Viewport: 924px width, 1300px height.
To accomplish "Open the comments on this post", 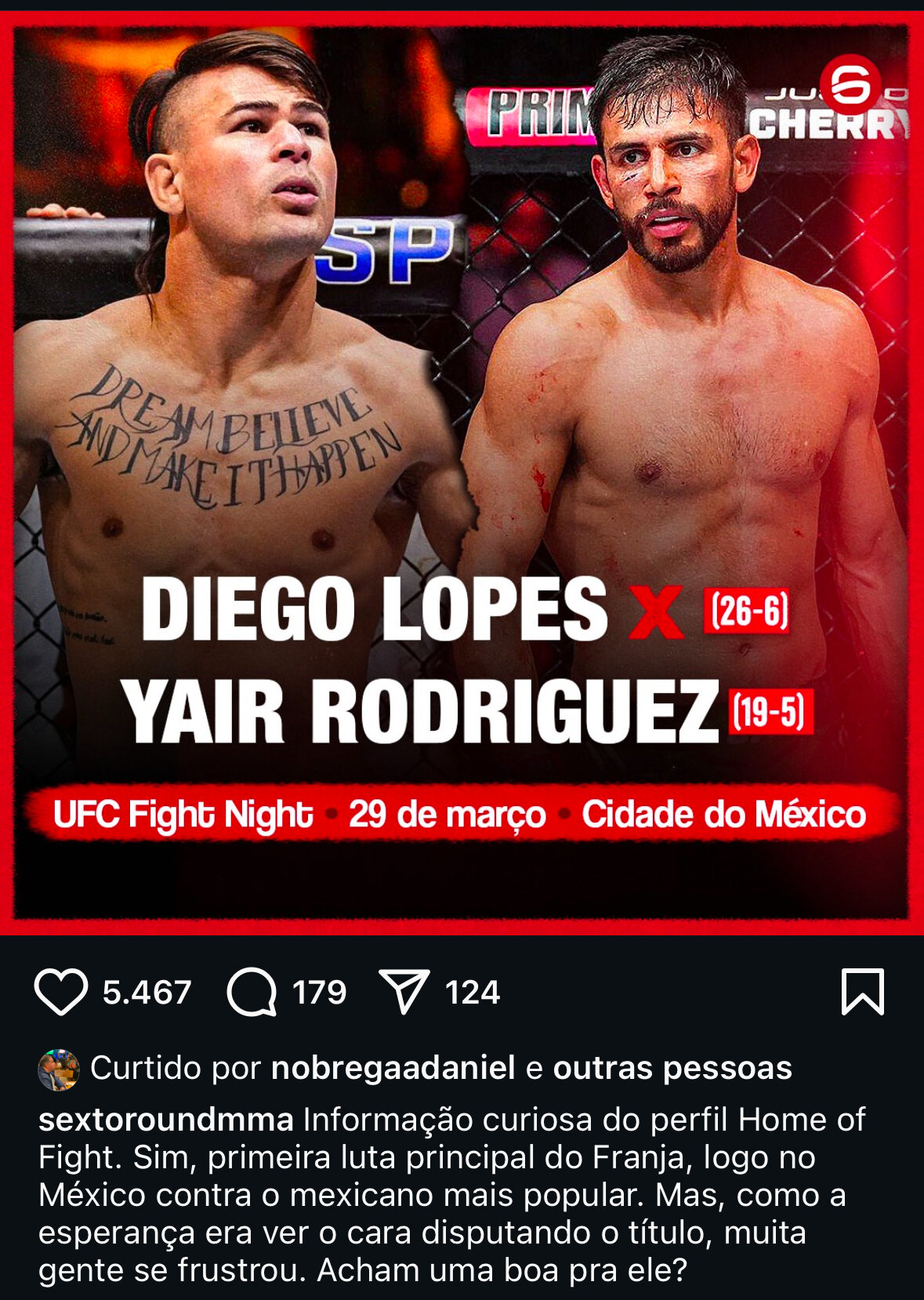I will [x=252, y=992].
